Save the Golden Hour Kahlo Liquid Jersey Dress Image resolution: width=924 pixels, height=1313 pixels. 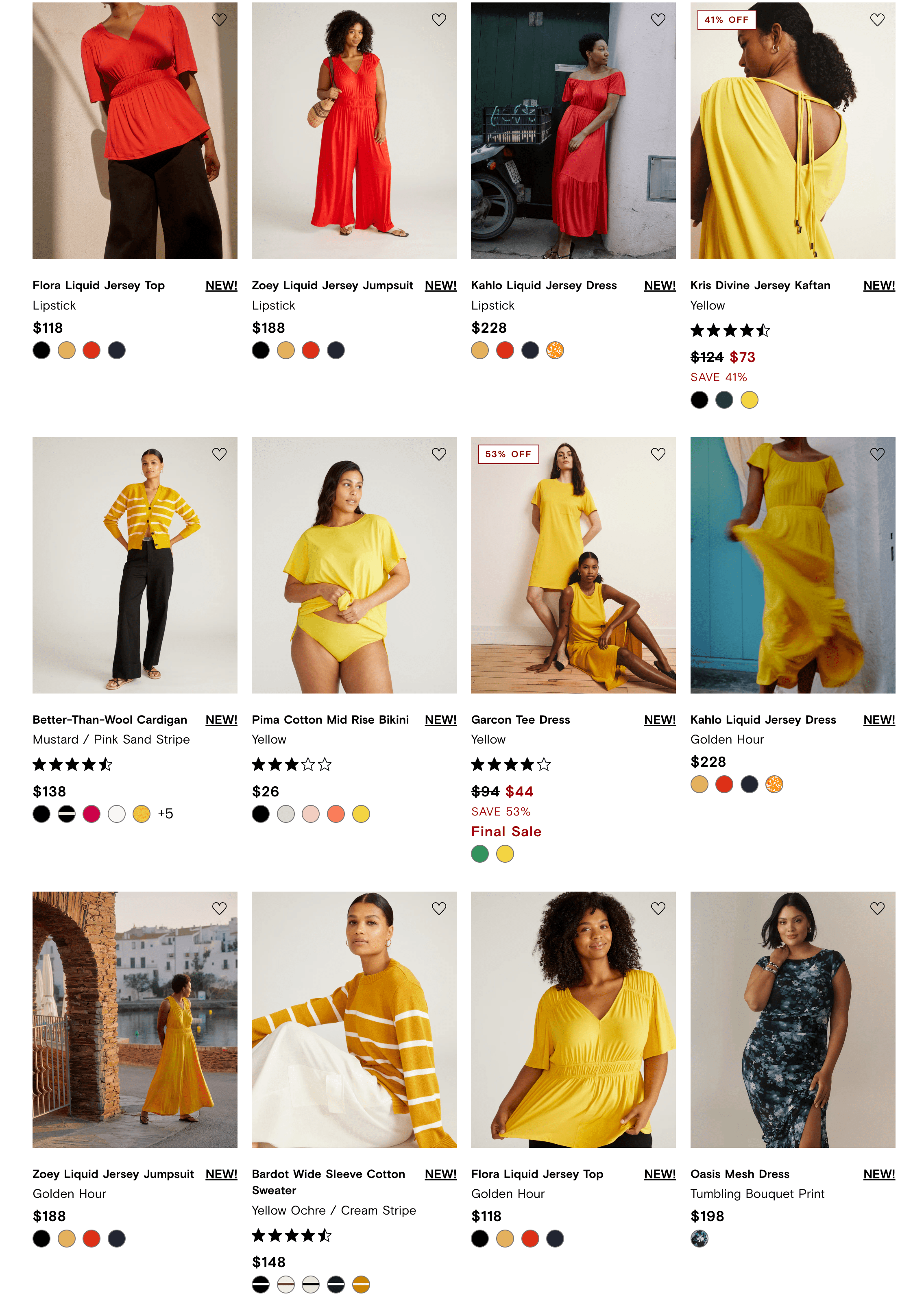(876, 454)
